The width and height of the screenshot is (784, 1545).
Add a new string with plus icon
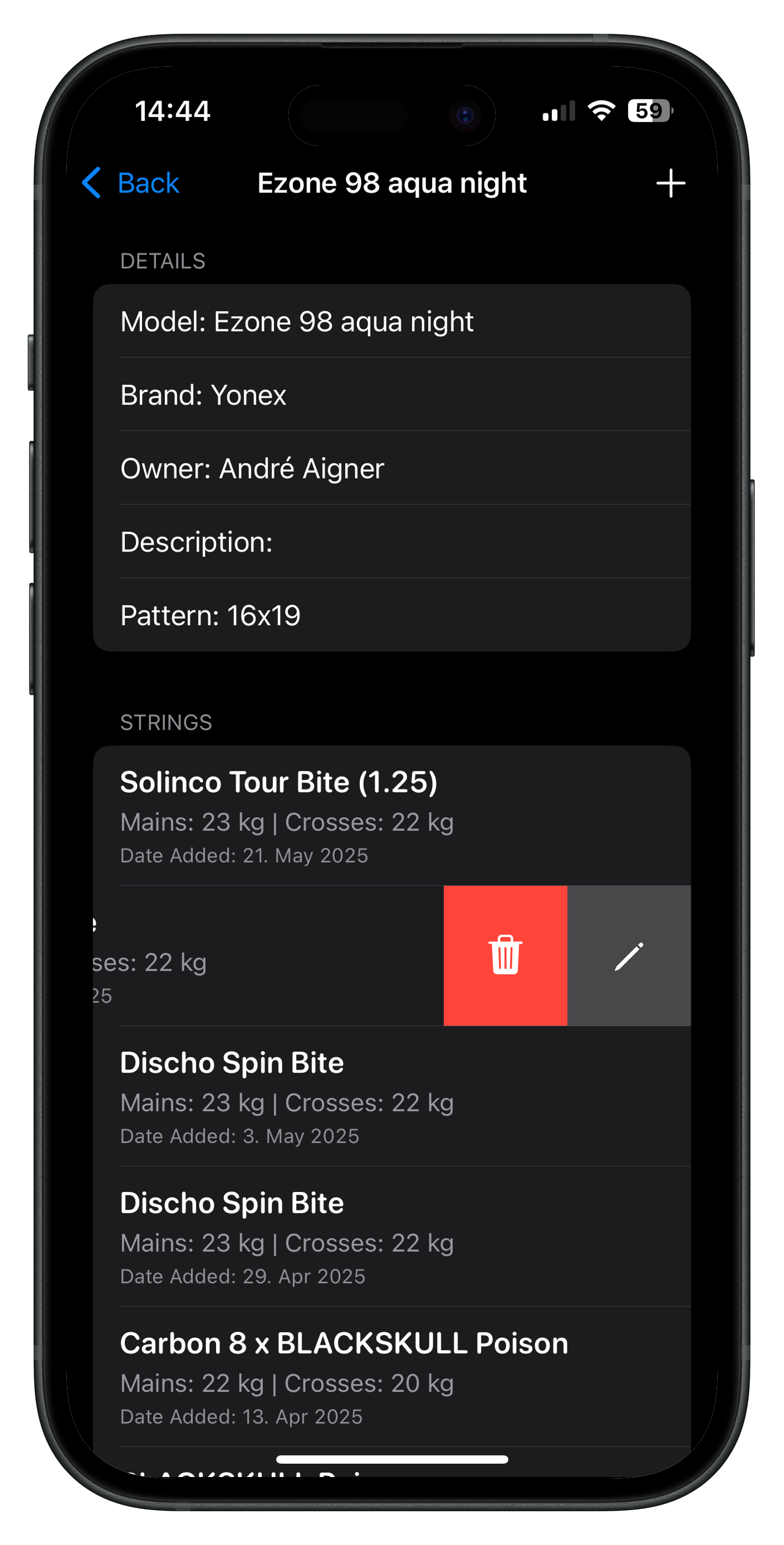pos(671,183)
